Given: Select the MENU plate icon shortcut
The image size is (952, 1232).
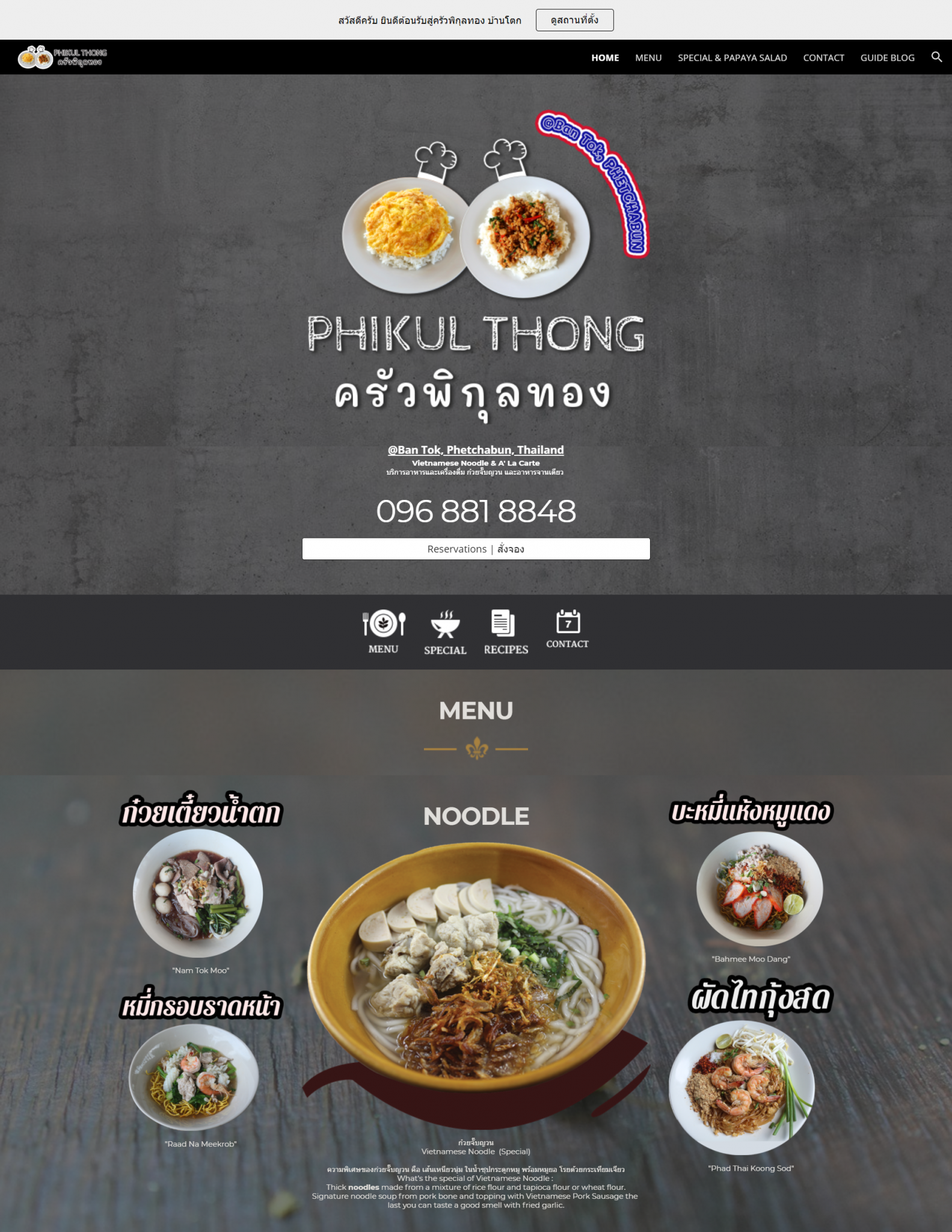Looking at the screenshot, I should (x=384, y=630).
